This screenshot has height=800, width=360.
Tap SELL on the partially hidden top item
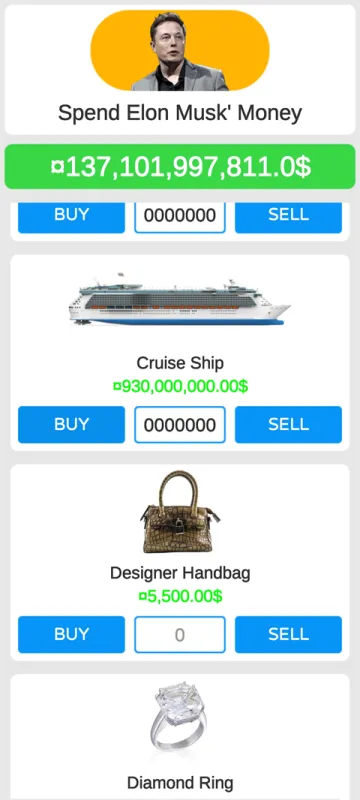(288, 217)
